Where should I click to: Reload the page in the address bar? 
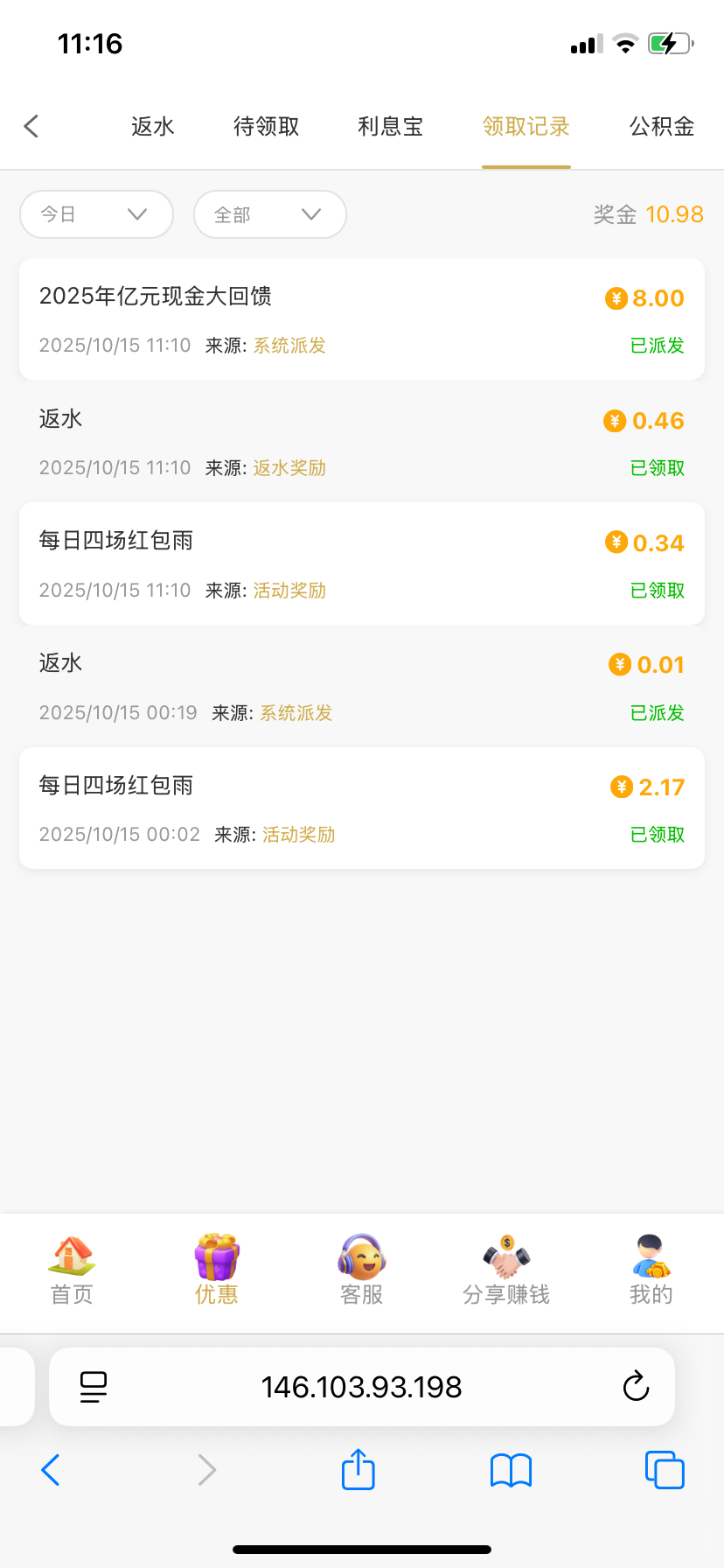[x=636, y=1387]
